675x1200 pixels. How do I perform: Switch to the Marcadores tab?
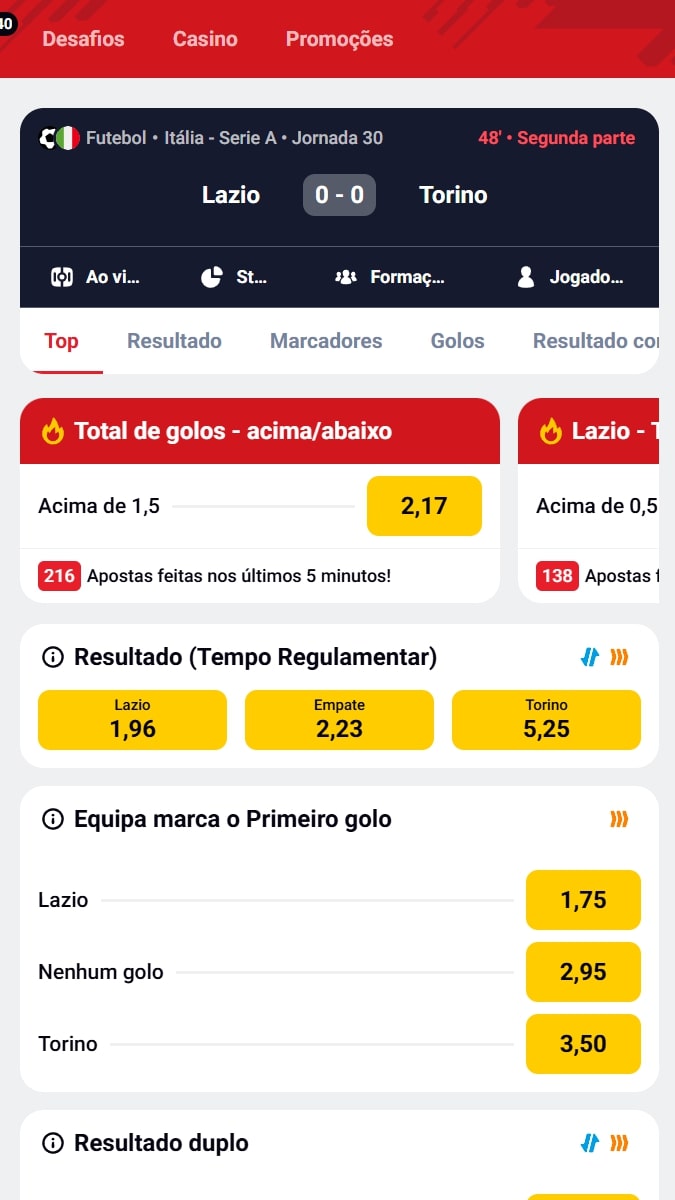coord(326,341)
